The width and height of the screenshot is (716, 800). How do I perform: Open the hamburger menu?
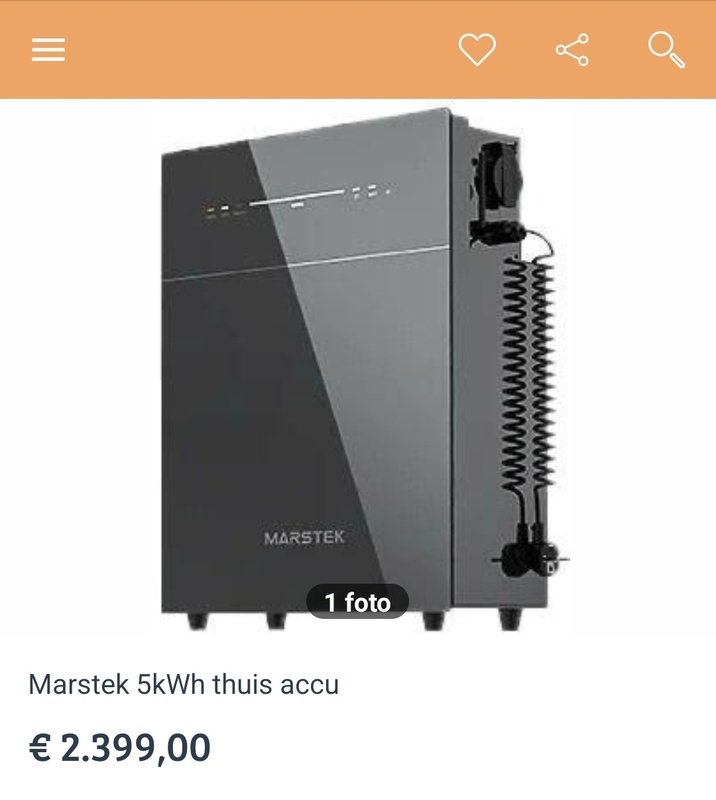click(48, 50)
